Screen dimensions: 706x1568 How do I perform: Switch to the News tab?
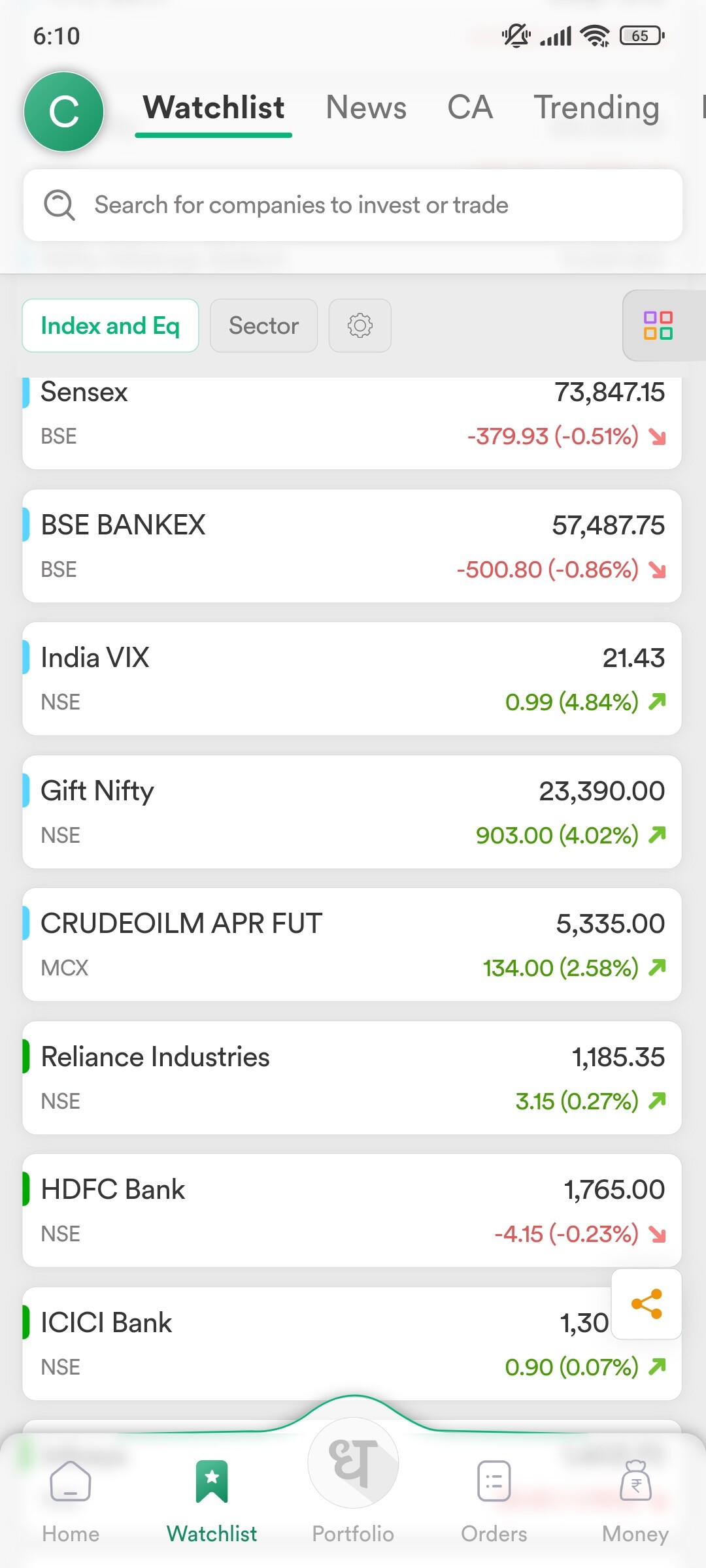click(x=366, y=108)
